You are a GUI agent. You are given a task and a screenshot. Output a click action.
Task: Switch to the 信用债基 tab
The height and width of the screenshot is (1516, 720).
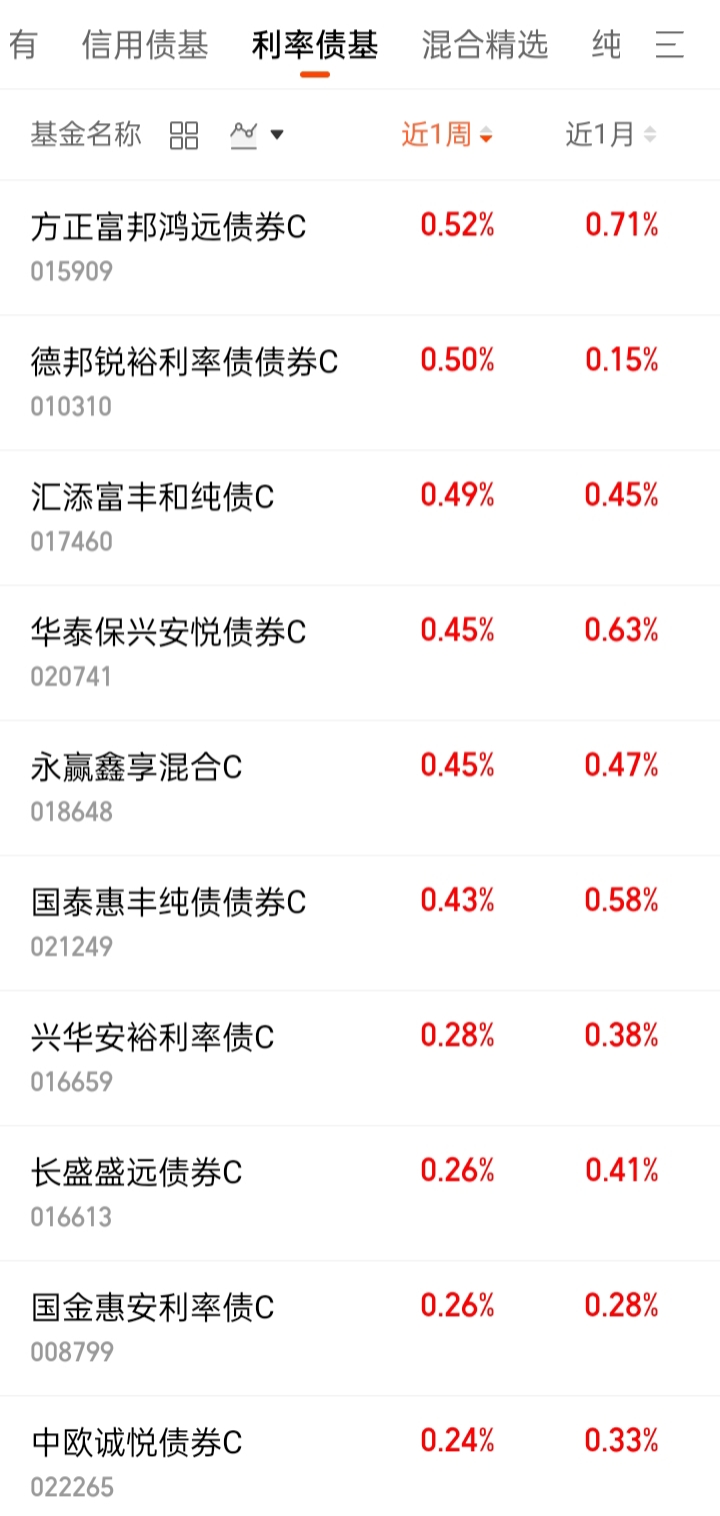tap(145, 45)
